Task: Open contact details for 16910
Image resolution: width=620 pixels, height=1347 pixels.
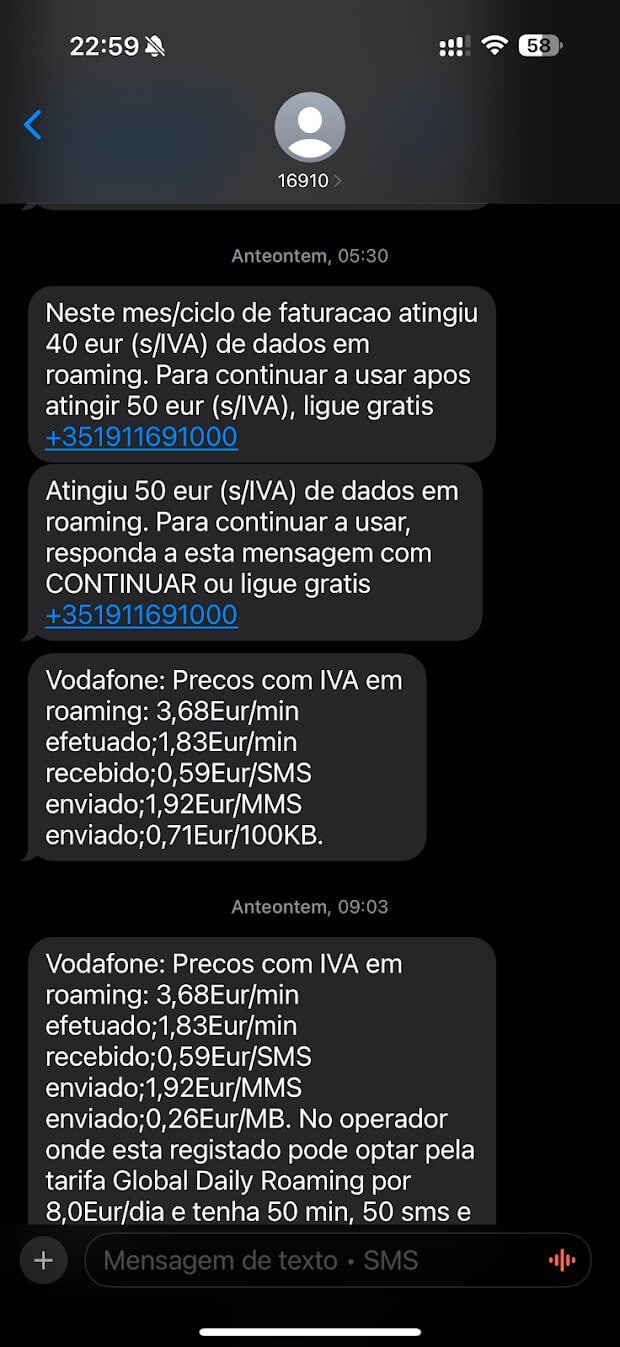Action: (x=309, y=140)
